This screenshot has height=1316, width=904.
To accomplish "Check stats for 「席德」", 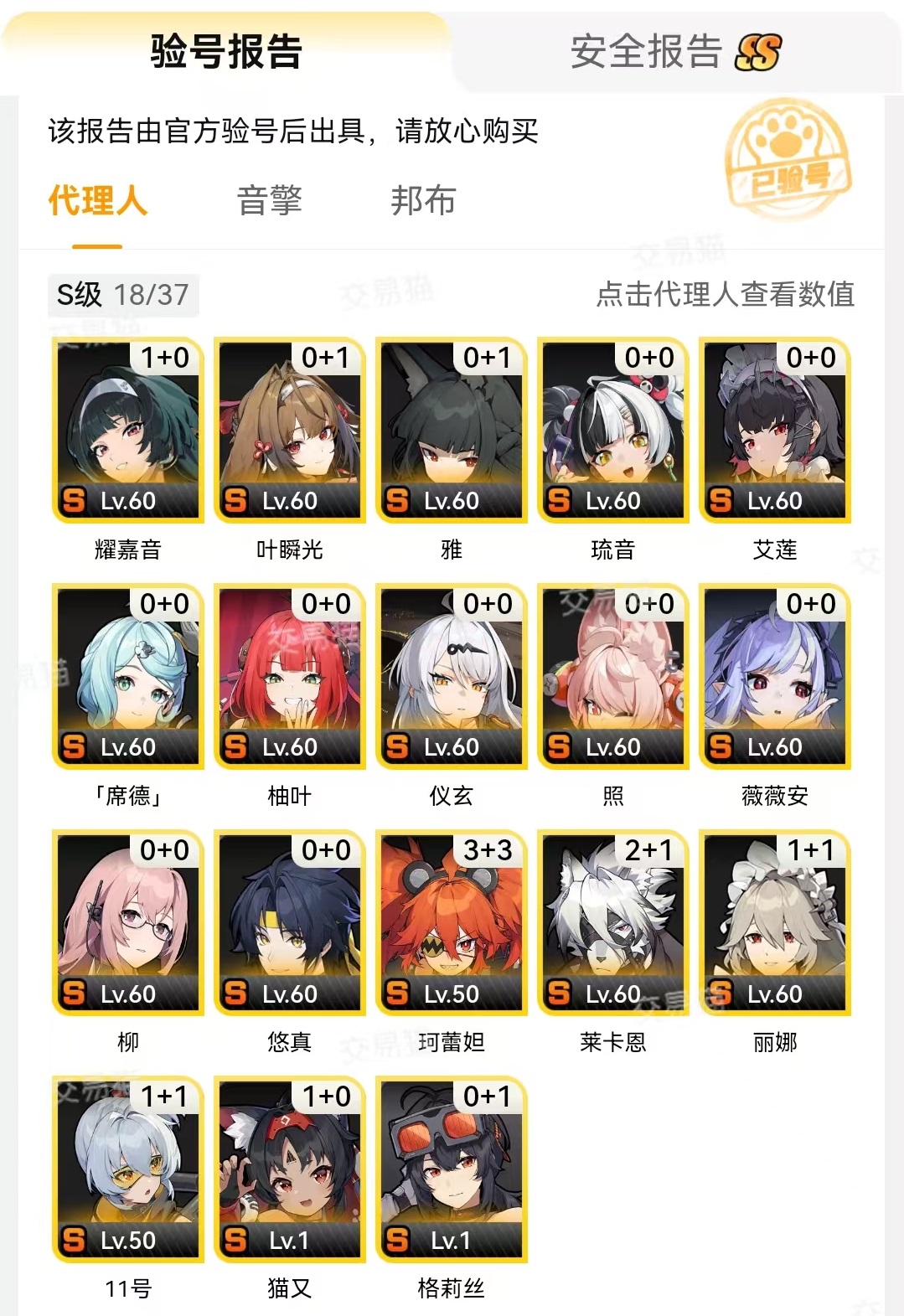I will 128,676.
